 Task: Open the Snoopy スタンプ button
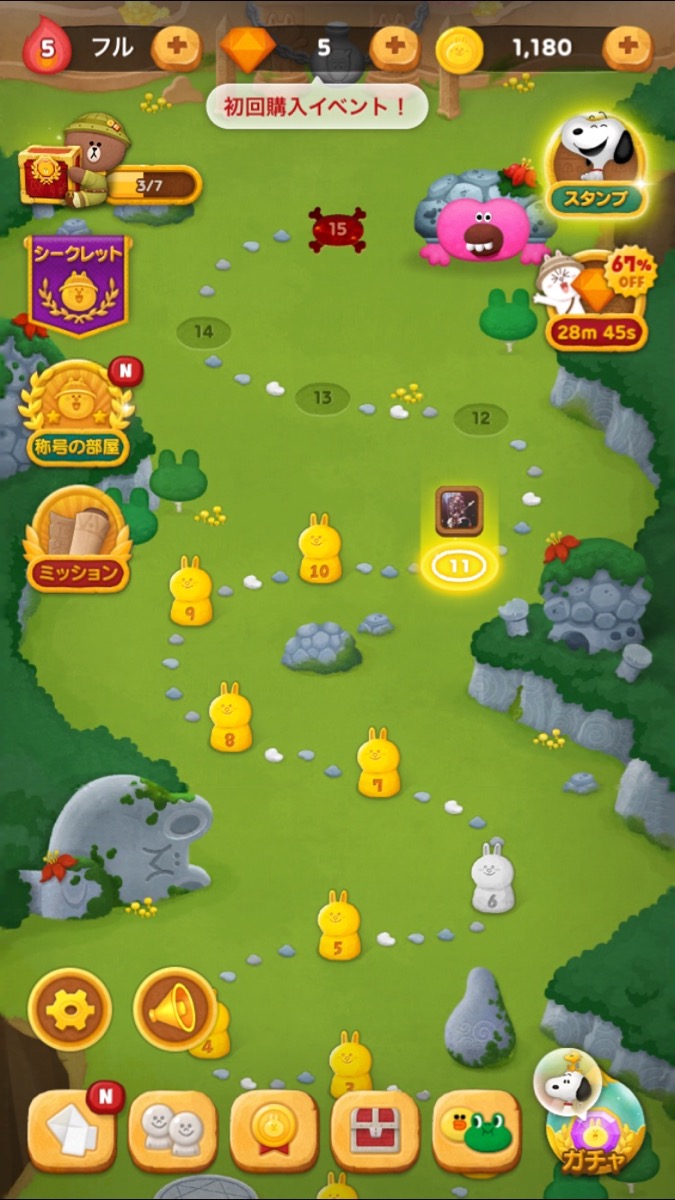pyautogui.click(x=596, y=165)
